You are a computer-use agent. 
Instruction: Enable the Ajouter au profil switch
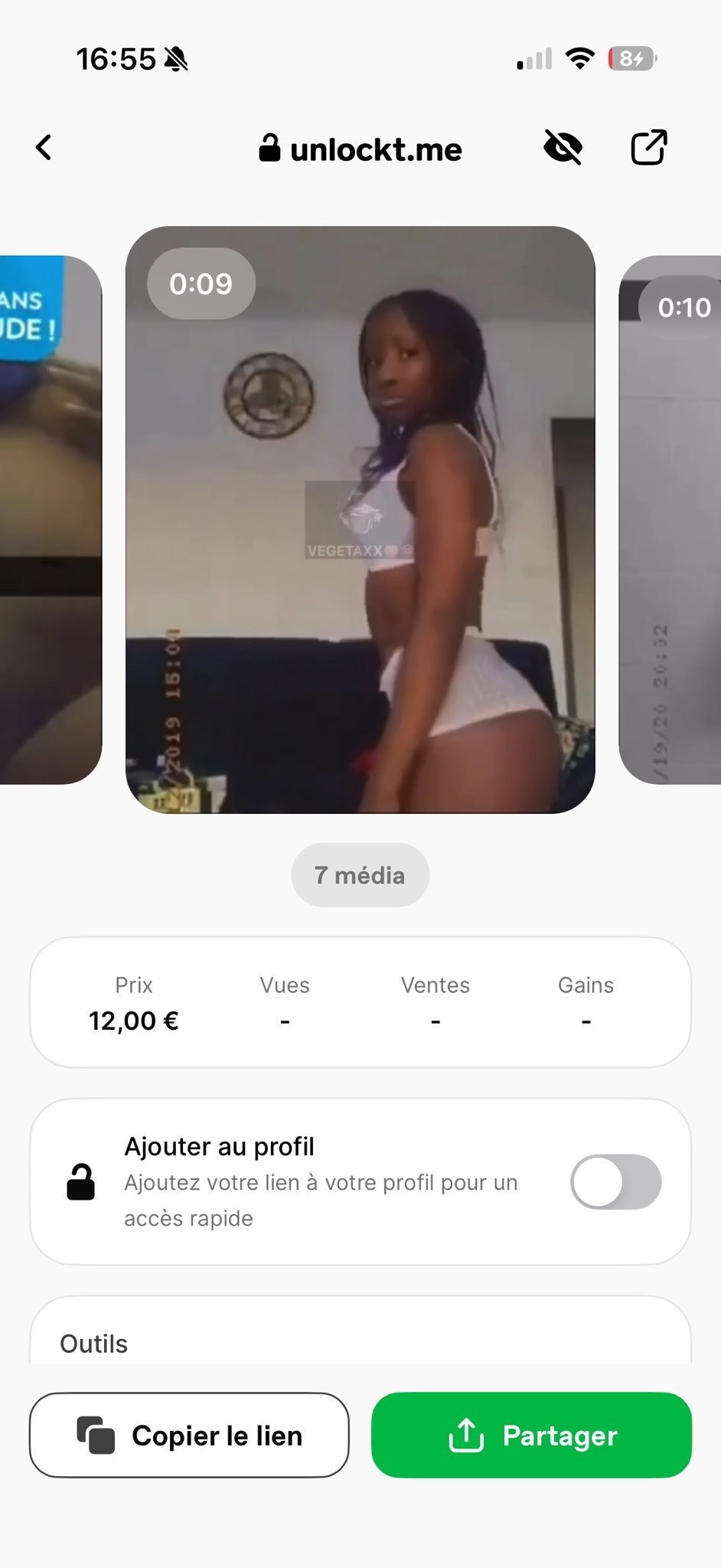[x=615, y=1181]
